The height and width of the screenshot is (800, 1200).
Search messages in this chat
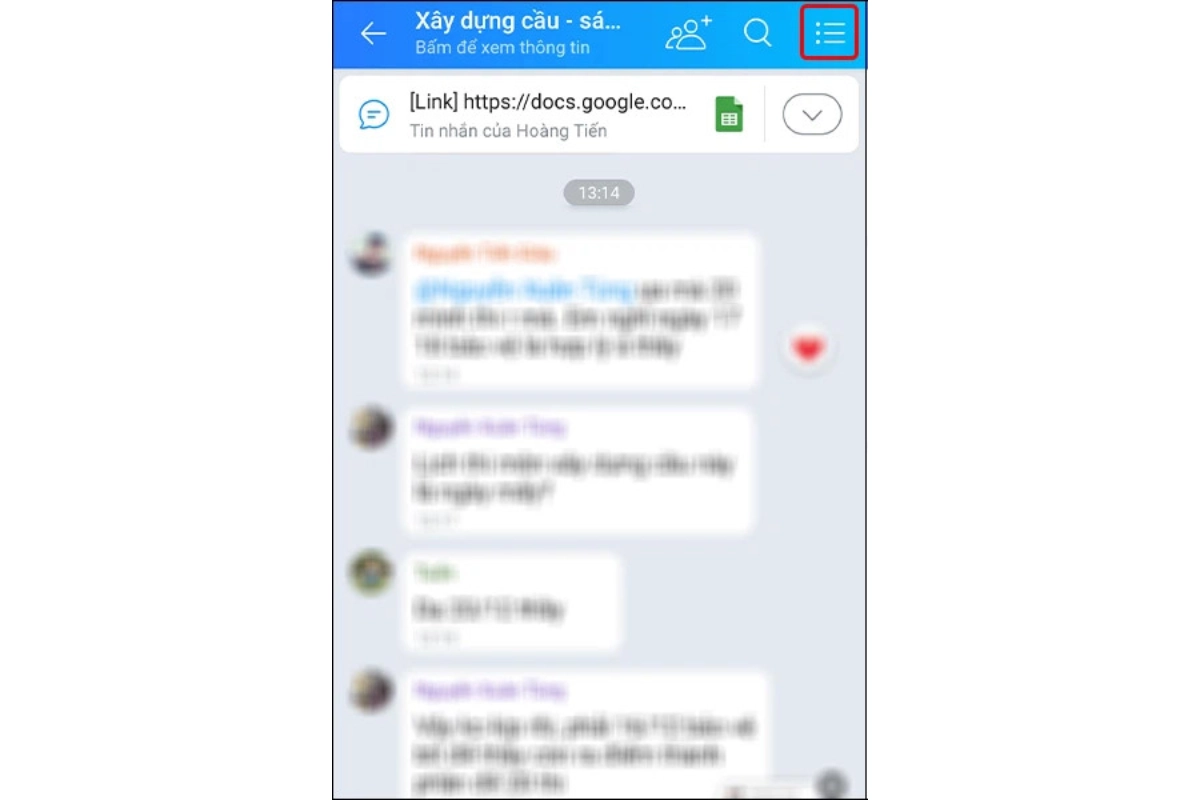758,33
